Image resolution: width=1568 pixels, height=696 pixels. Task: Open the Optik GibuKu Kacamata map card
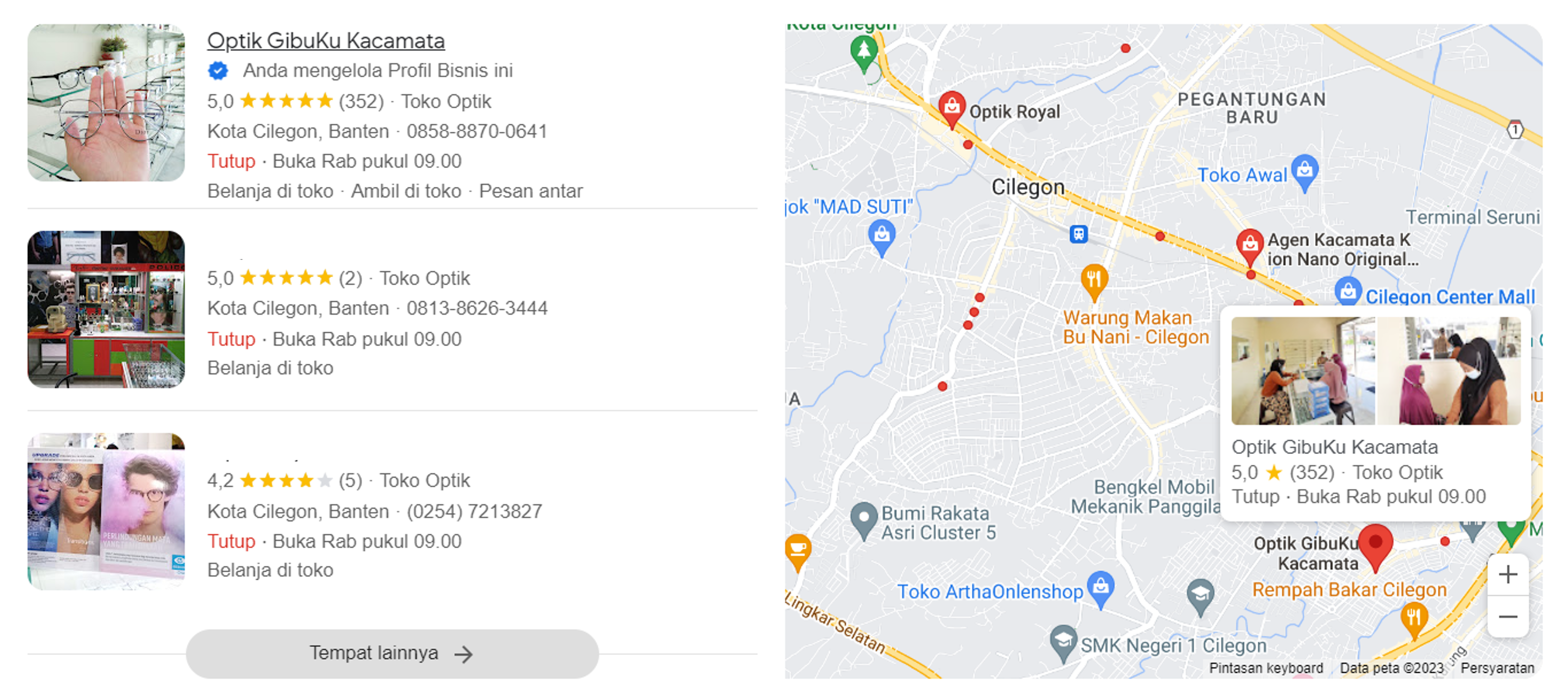click(1375, 414)
